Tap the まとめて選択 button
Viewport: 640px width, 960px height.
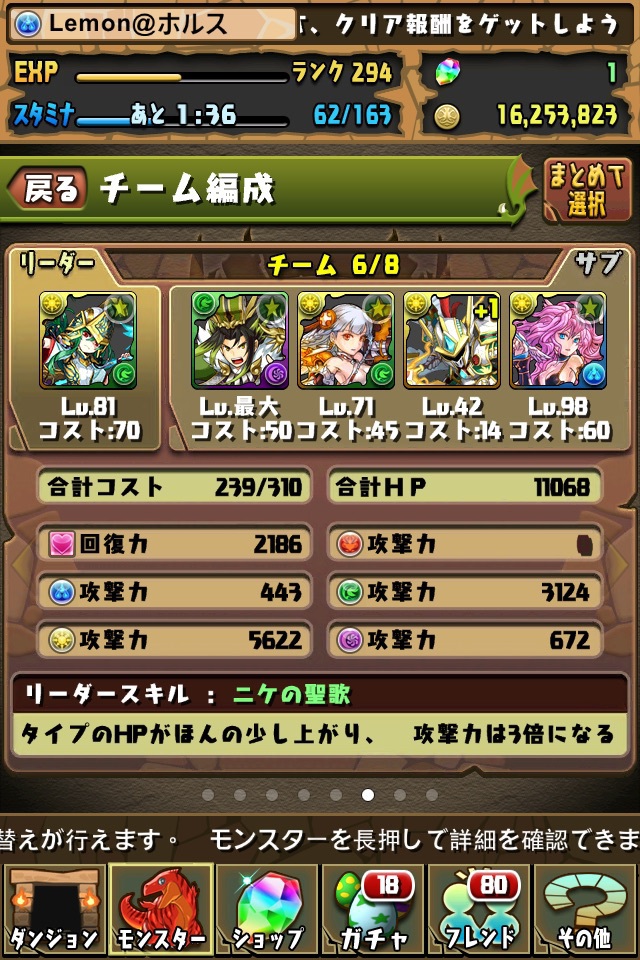(x=587, y=190)
